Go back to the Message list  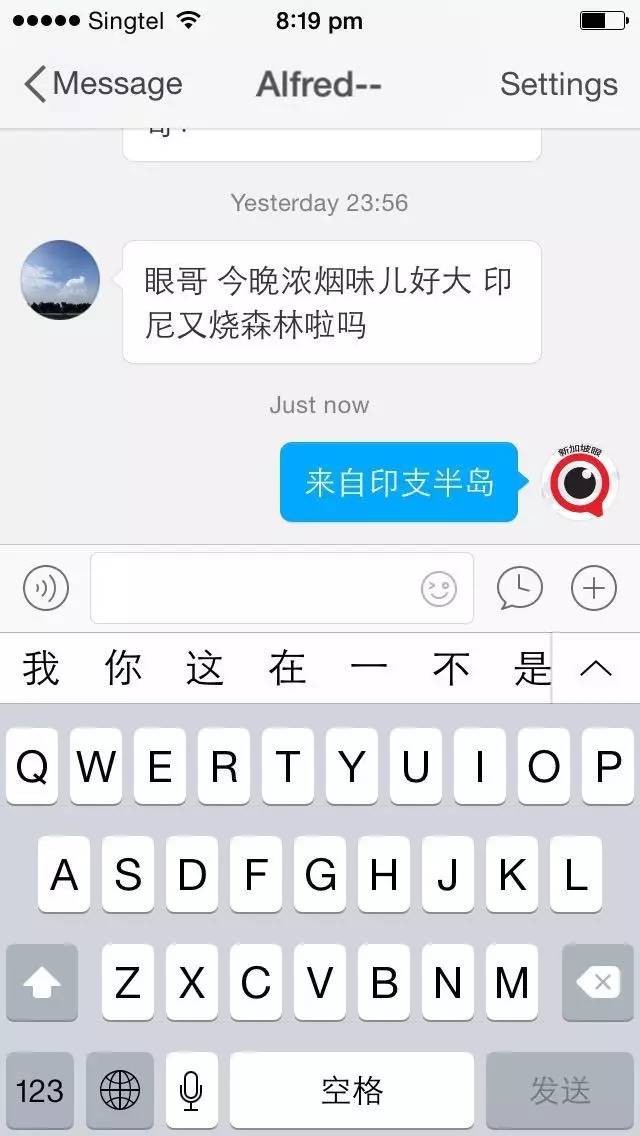click(102, 84)
